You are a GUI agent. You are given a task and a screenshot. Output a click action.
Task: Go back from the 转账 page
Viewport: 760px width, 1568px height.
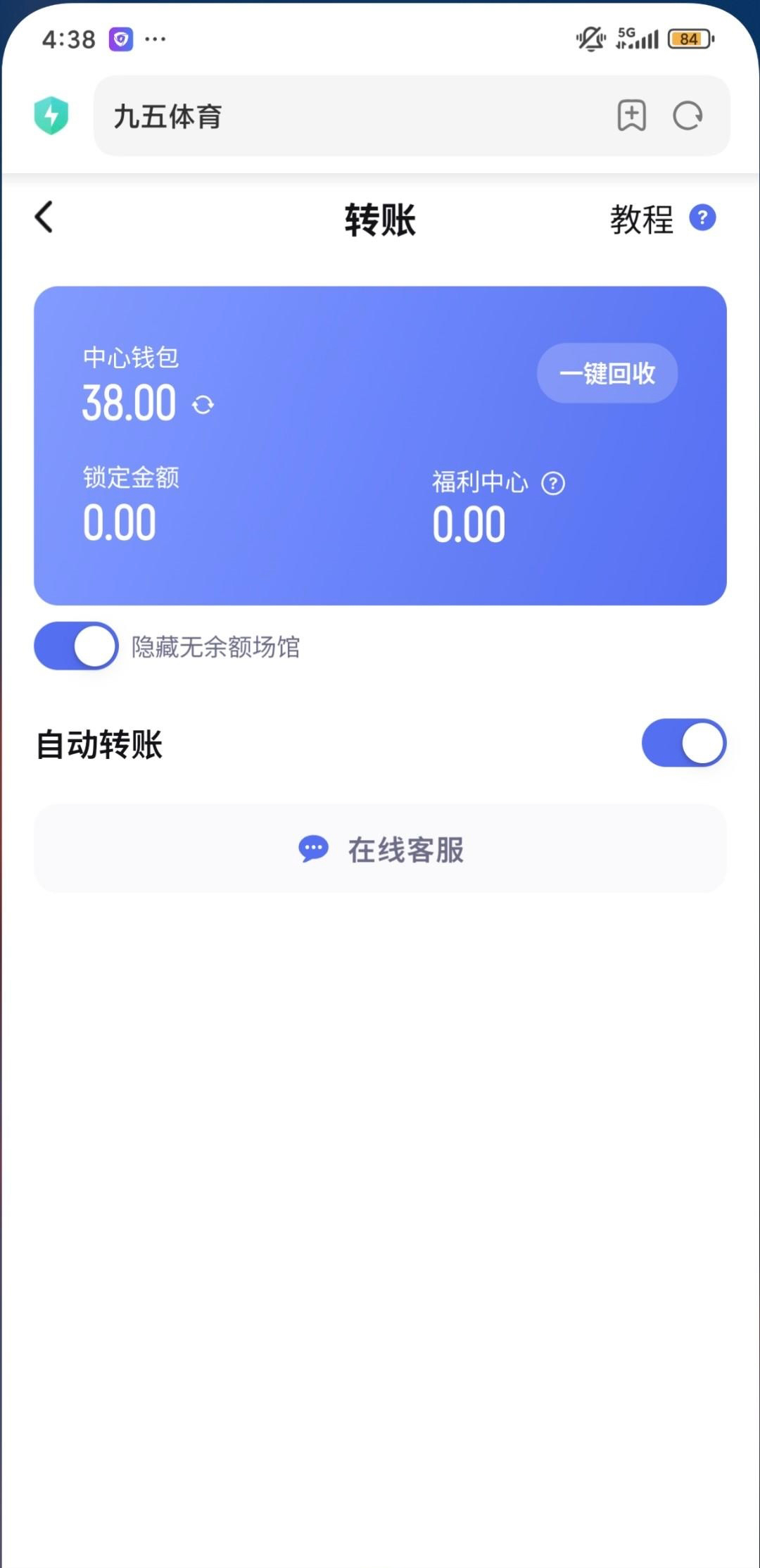[x=44, y=217]
